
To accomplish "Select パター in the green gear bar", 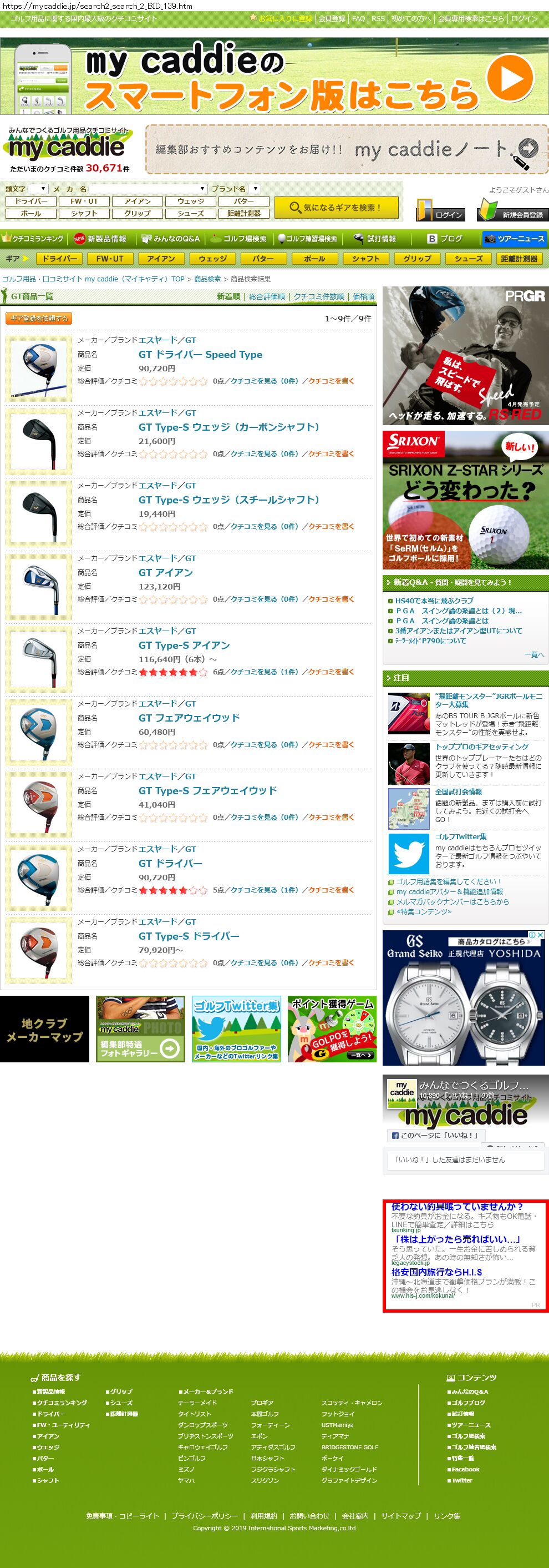I will (x=263, y=259).
